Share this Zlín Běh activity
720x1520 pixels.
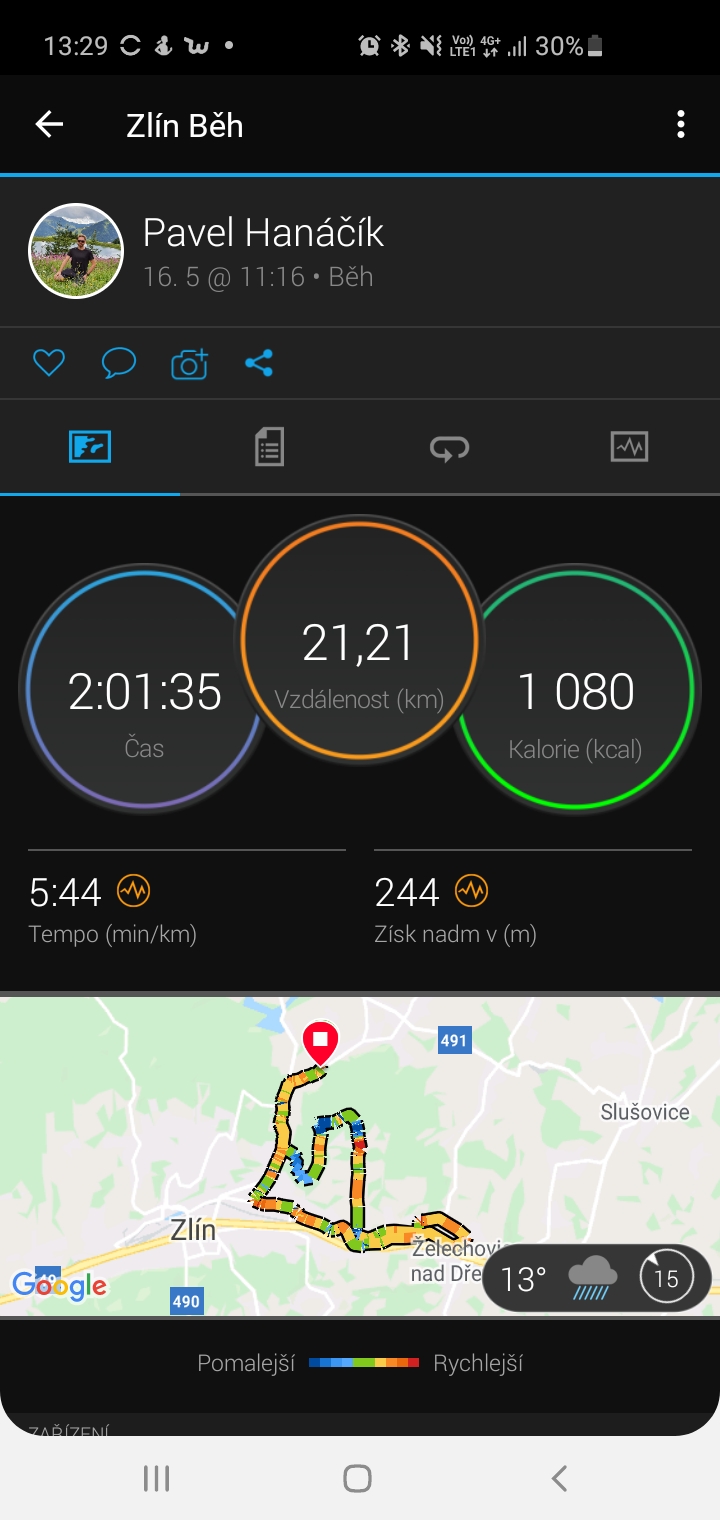[259, 363]
